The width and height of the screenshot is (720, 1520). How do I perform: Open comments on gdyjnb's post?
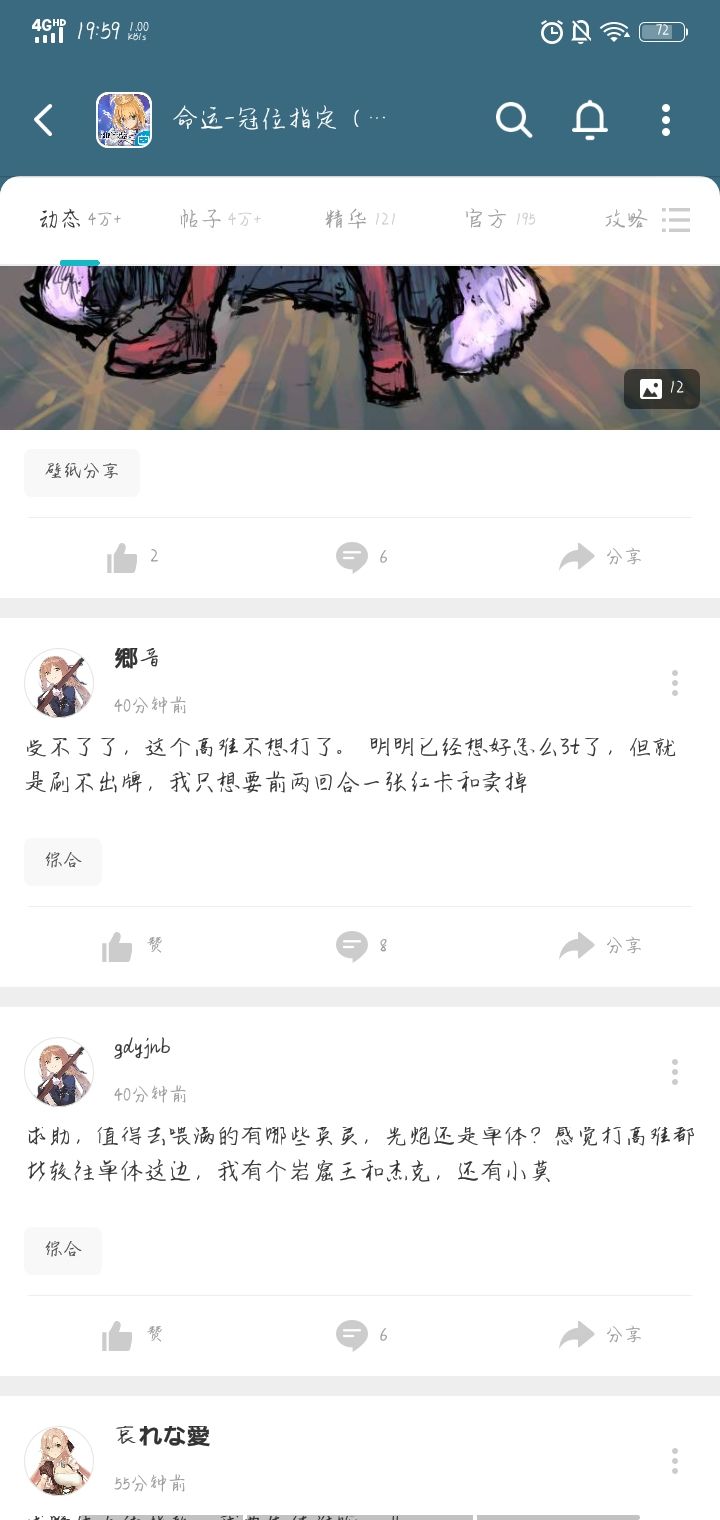[352, 1333]
